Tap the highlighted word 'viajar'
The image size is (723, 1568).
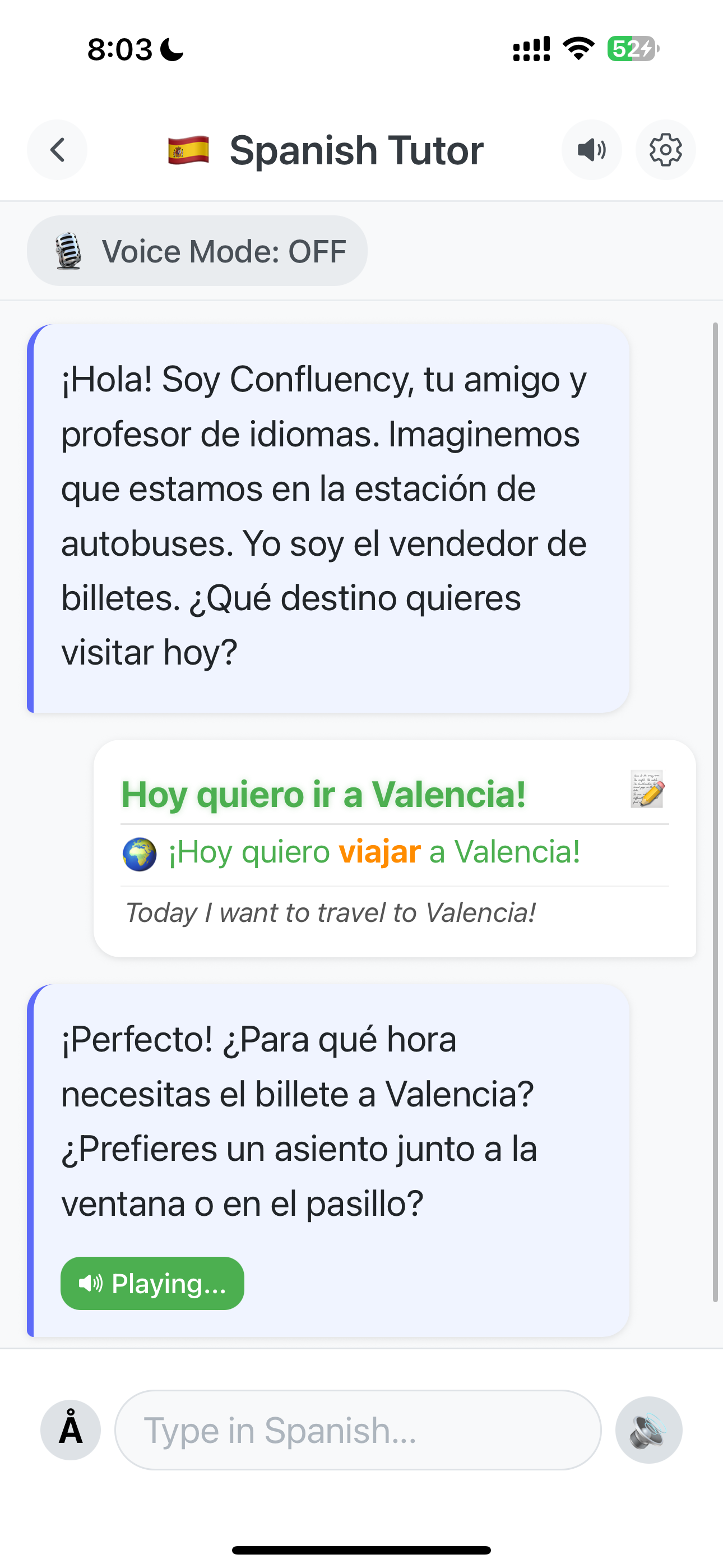tap(381, 851)
